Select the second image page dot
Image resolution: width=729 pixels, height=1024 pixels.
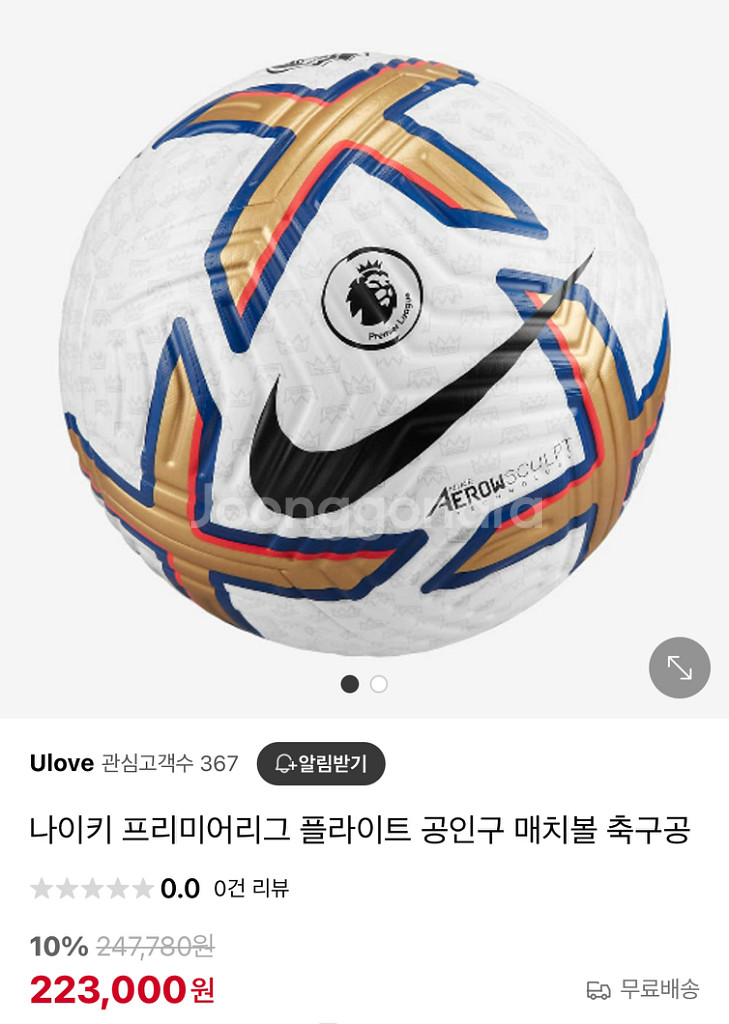tap(378, 684)
